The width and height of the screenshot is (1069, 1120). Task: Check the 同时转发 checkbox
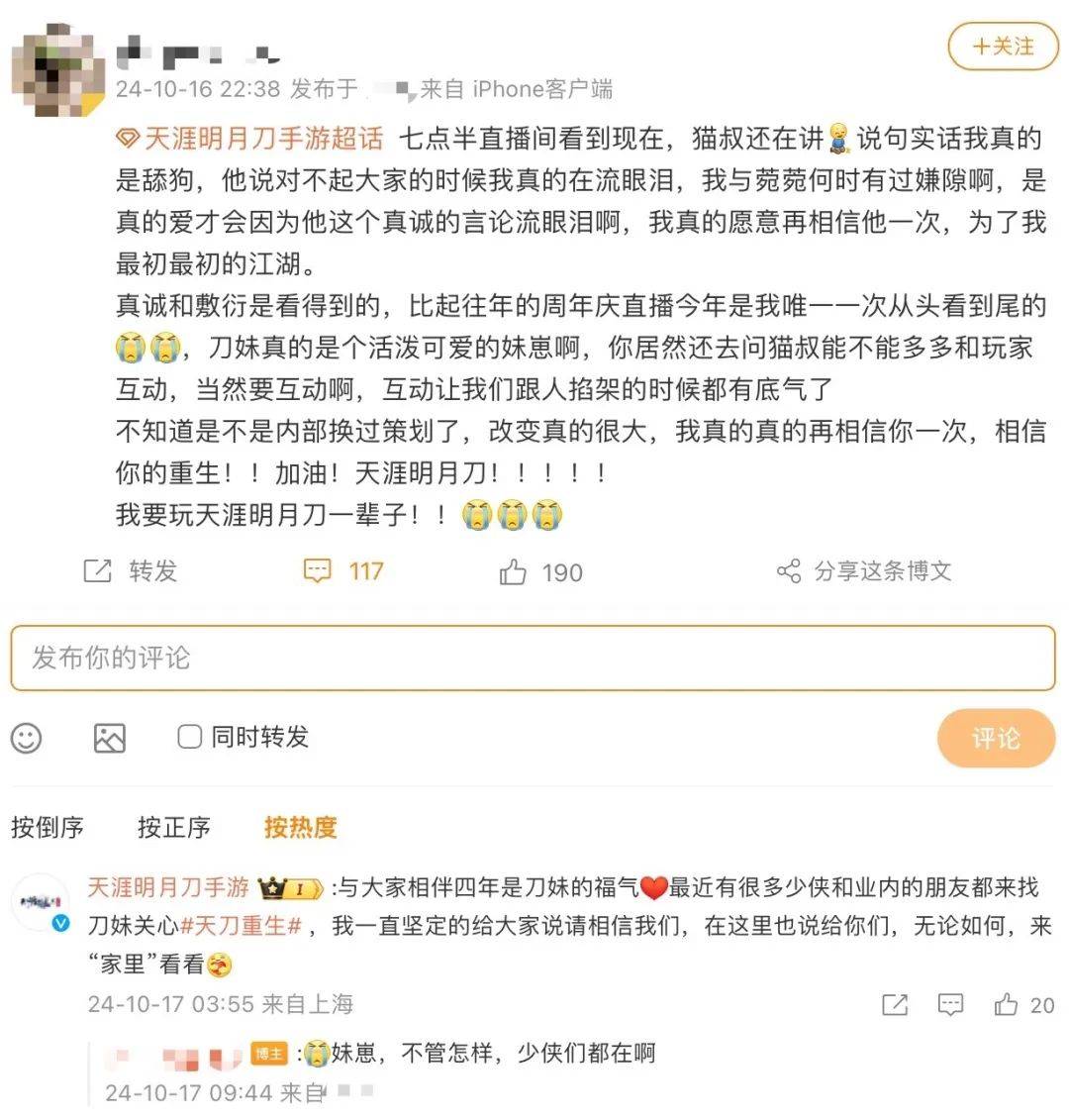pyautogui.click(x=189, y=737)
